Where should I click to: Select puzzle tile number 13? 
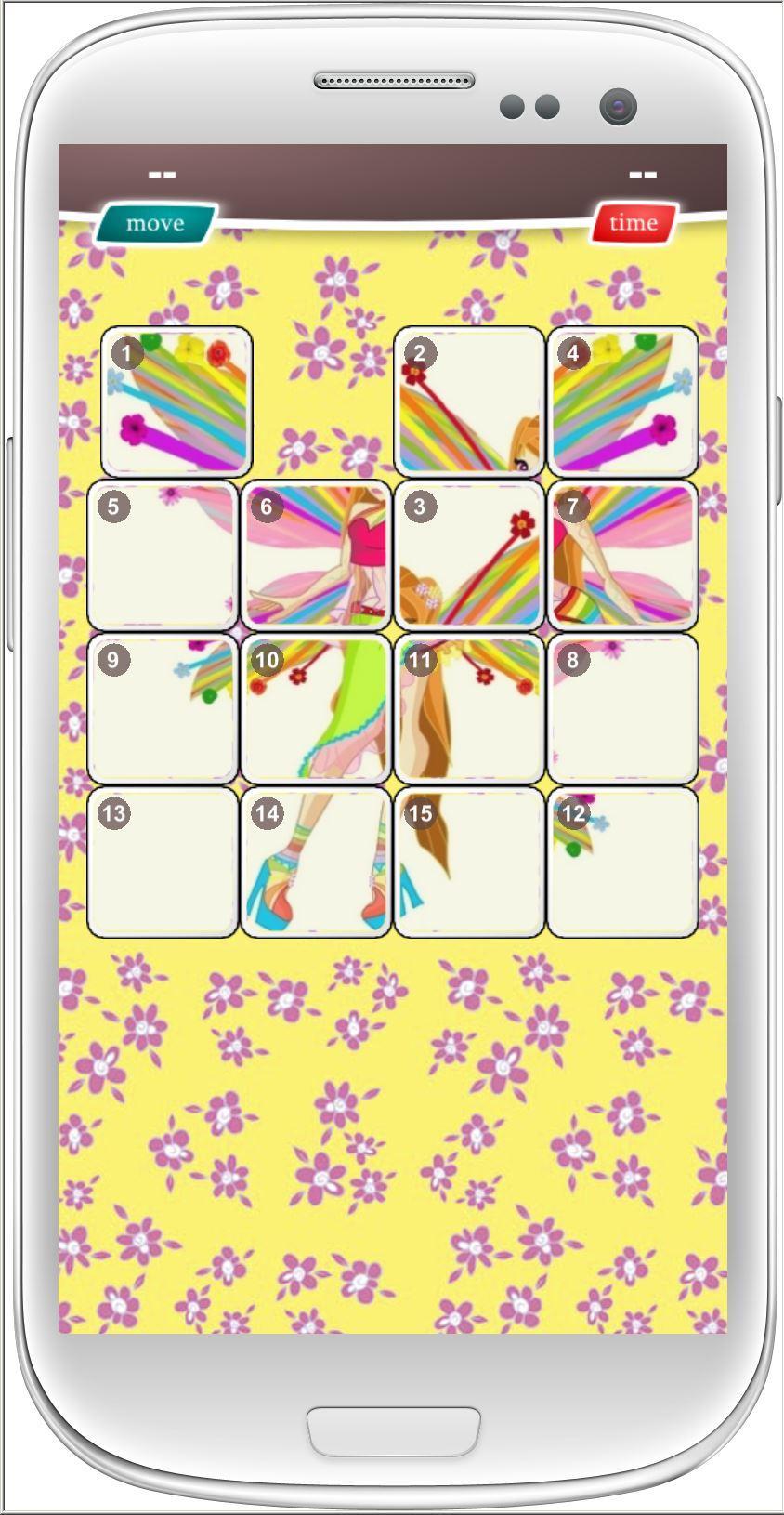click(x=163, y=862)
